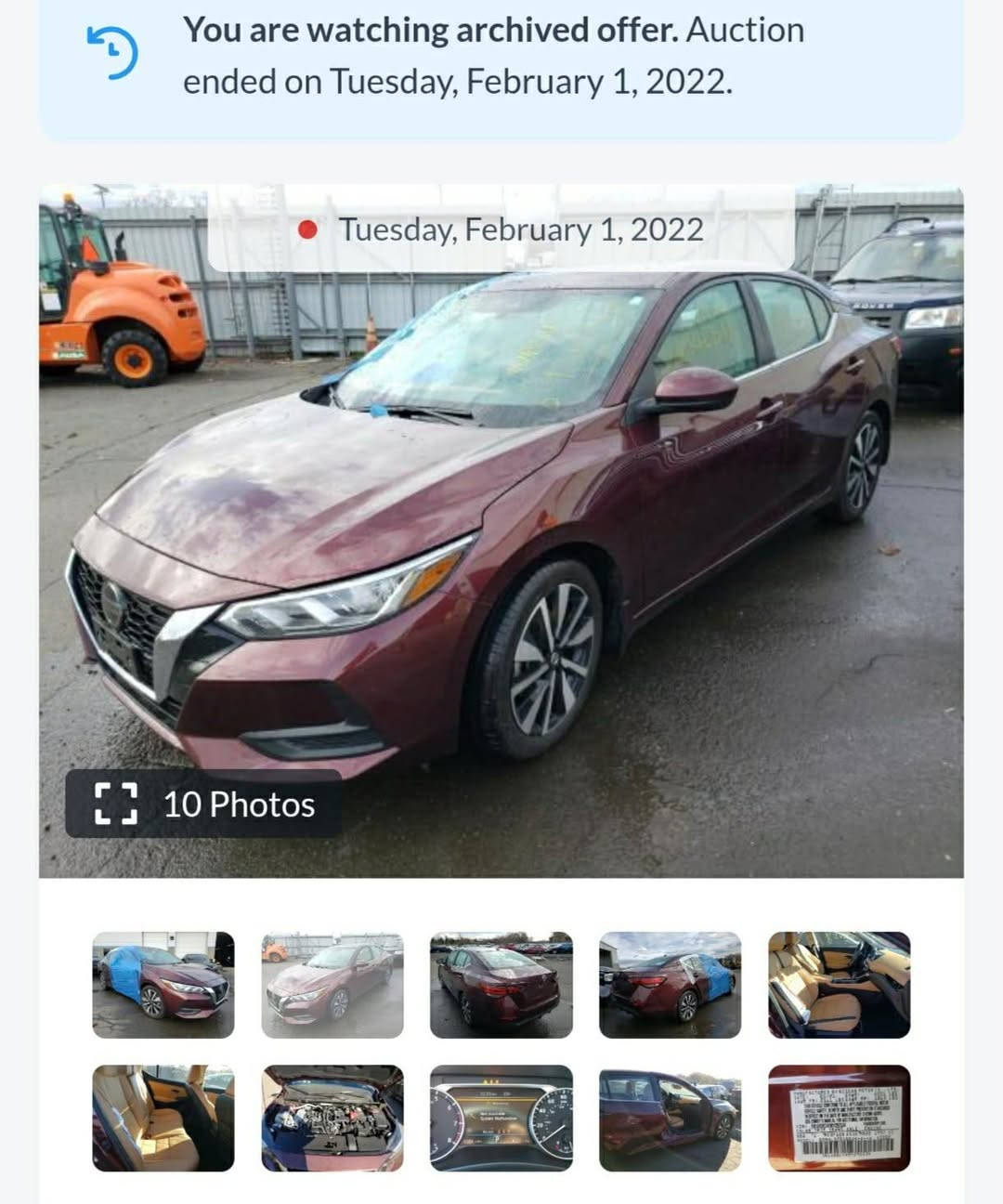This screenshot has width=1003, height=1204.
Task: Click the fullscreen corners icon on the photo
Action: (115, 805)
